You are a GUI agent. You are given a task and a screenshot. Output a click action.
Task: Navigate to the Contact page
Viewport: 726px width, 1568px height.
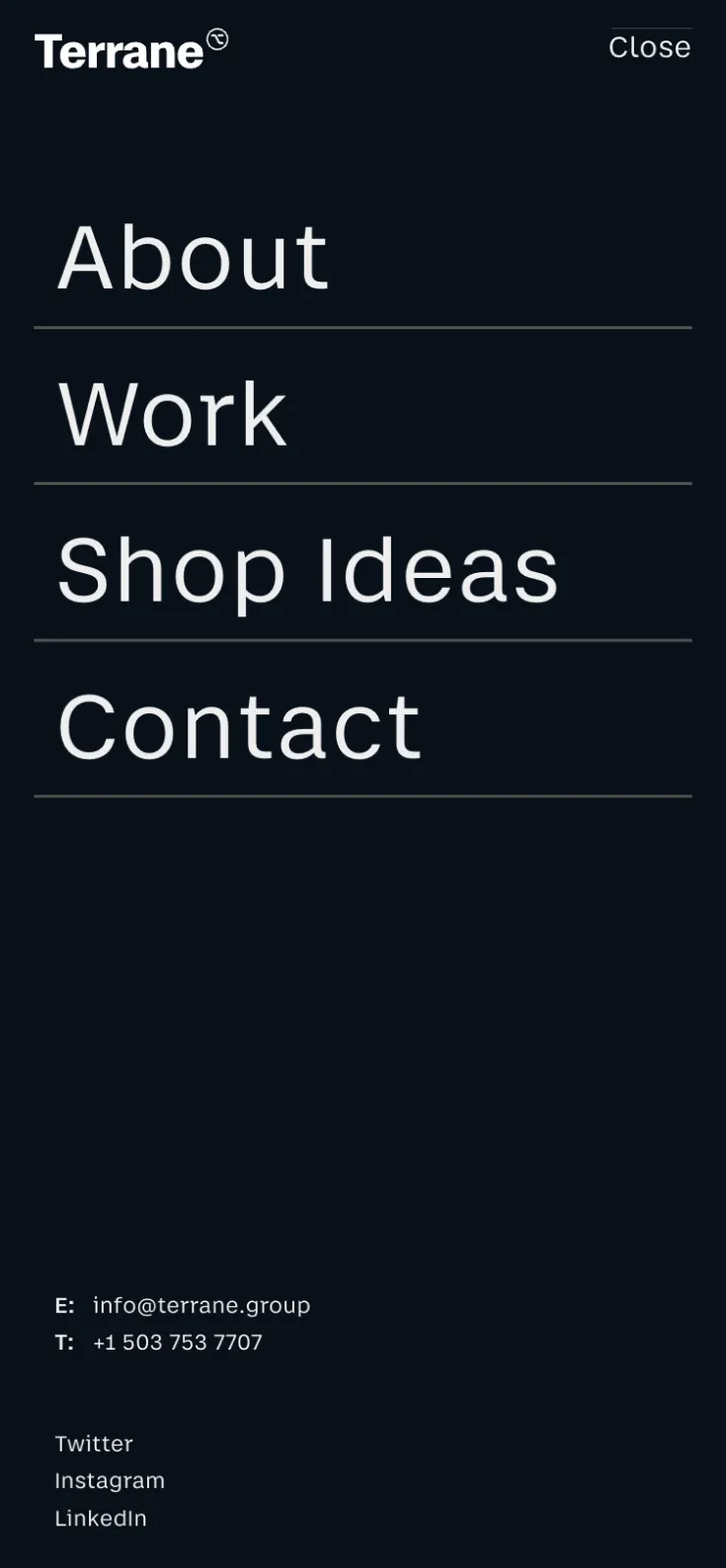[x=239, y=727]
